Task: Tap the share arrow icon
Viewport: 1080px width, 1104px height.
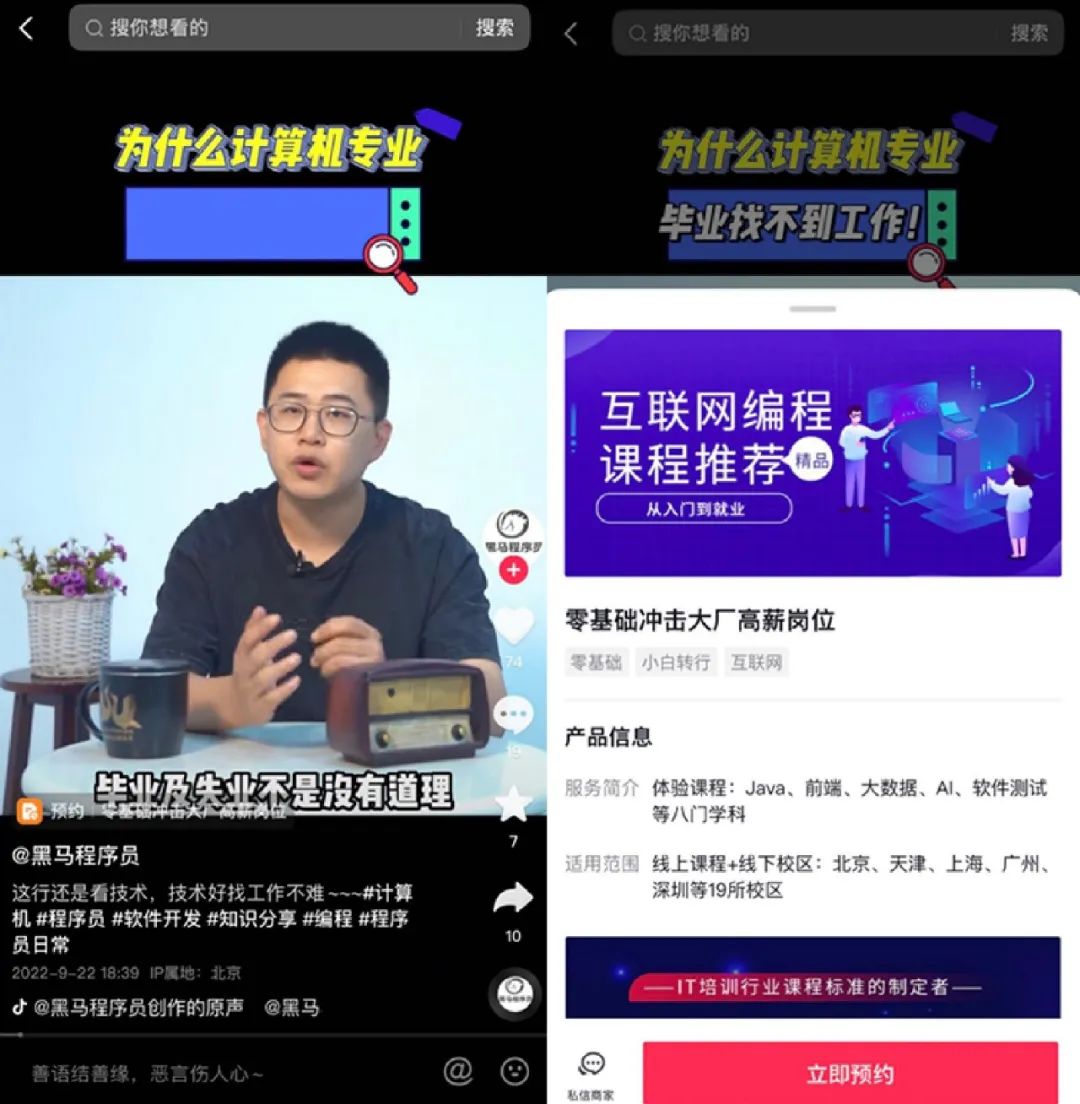Action: pos(513,897)
